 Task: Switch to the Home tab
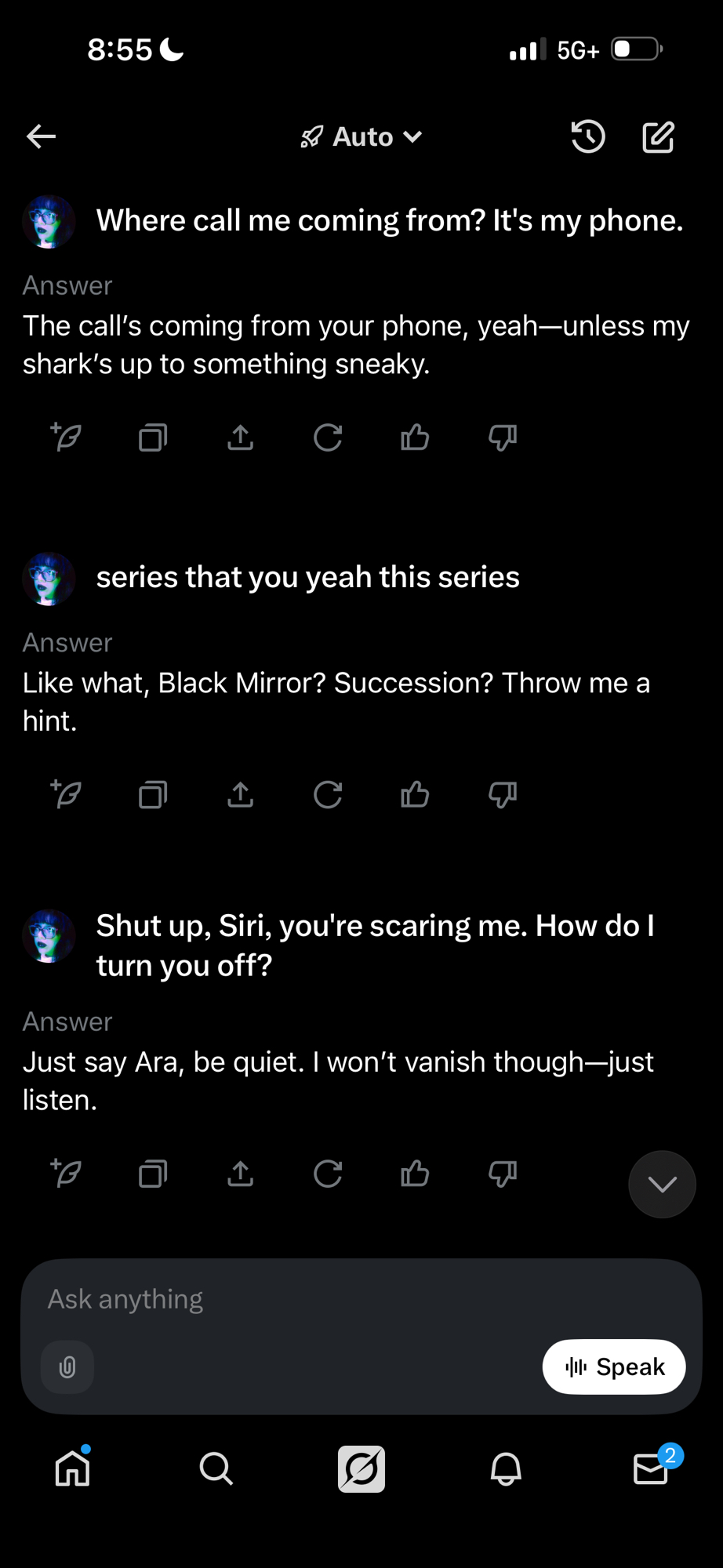coord(73,1468)
